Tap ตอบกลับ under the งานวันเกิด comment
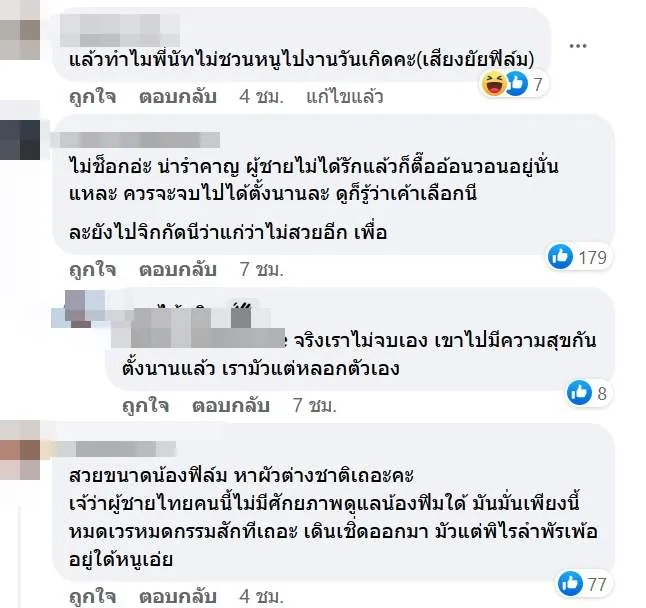The width and height of the screenshot is (646, 608). pos(175,99)
